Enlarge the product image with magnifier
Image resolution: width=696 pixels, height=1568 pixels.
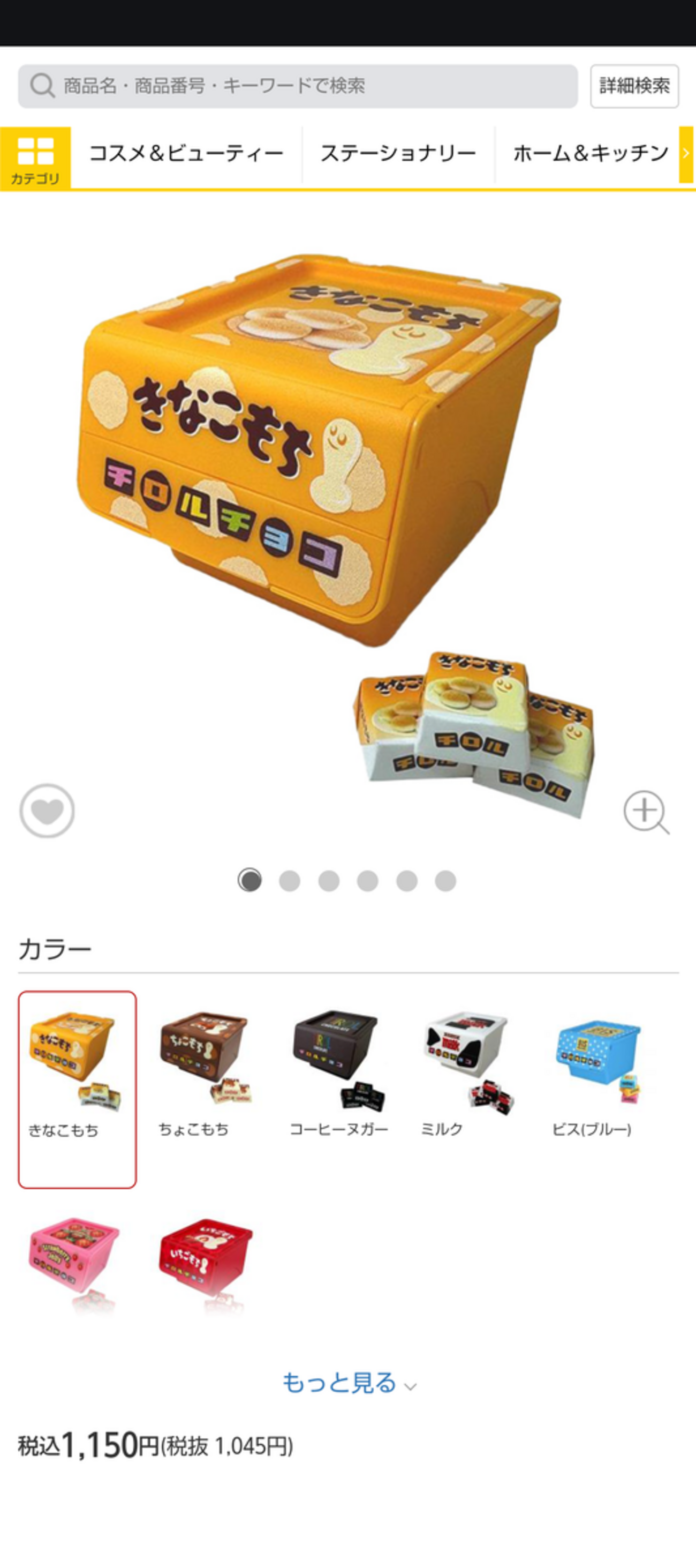646,812
